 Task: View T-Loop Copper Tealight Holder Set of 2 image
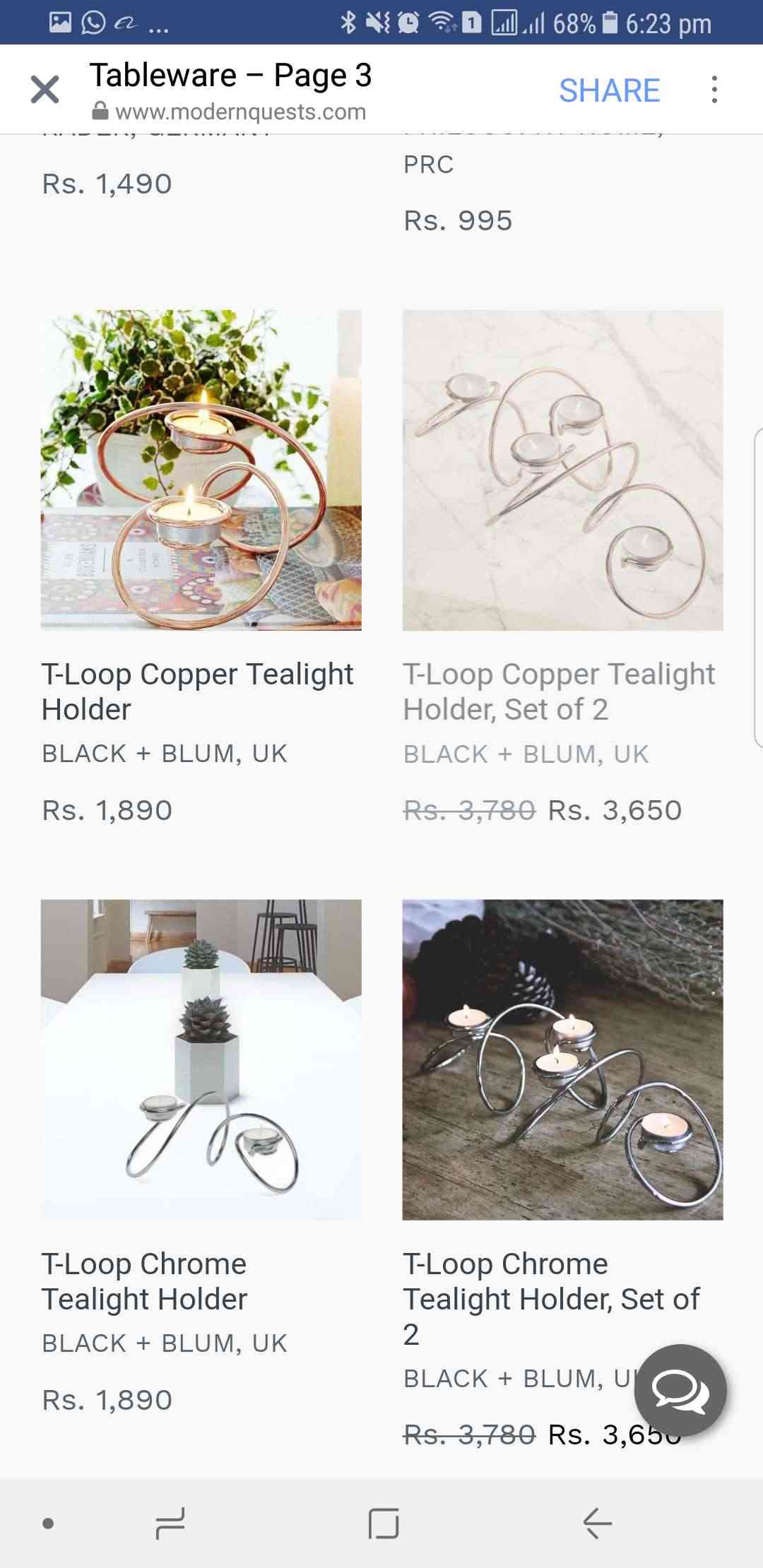coord(562,470)
